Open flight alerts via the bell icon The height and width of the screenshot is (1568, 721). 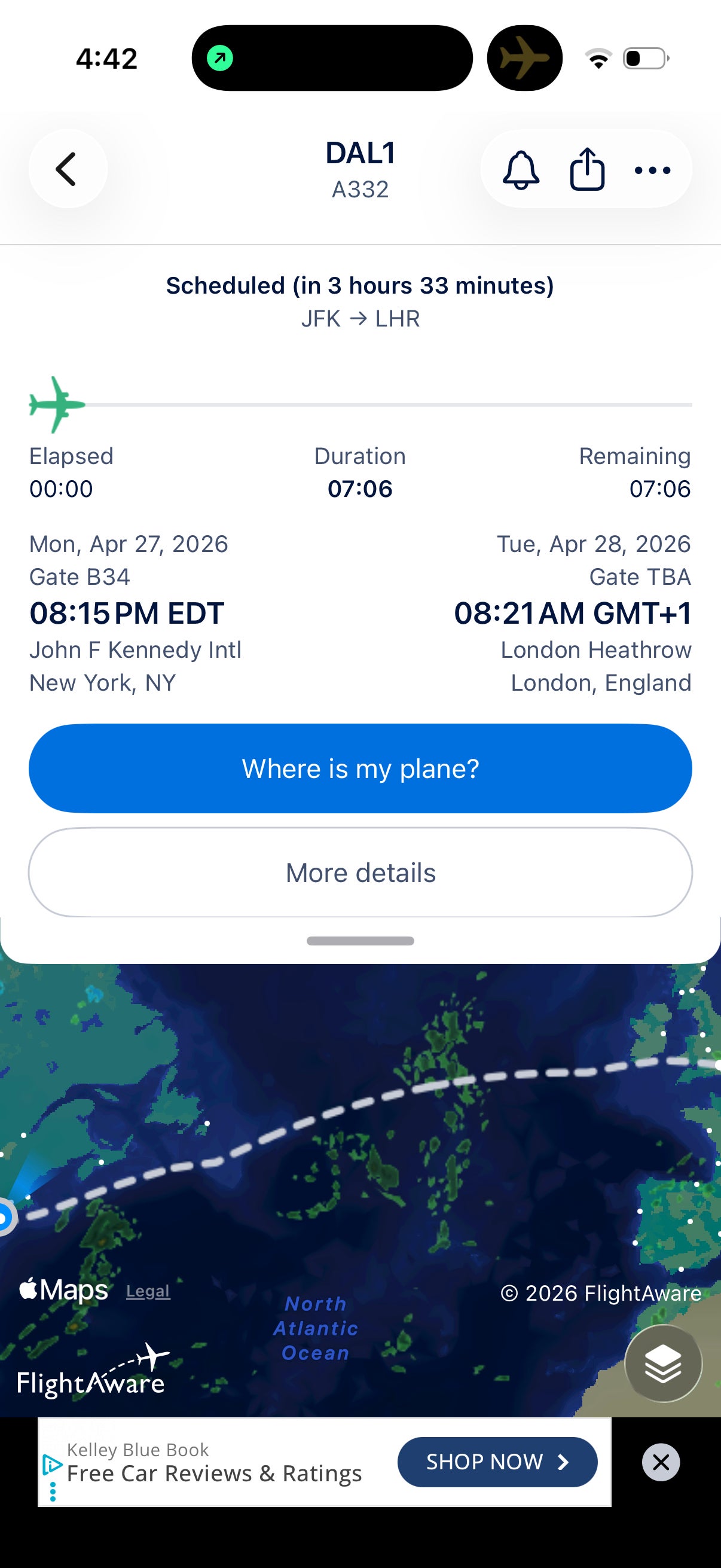[522, 169]
